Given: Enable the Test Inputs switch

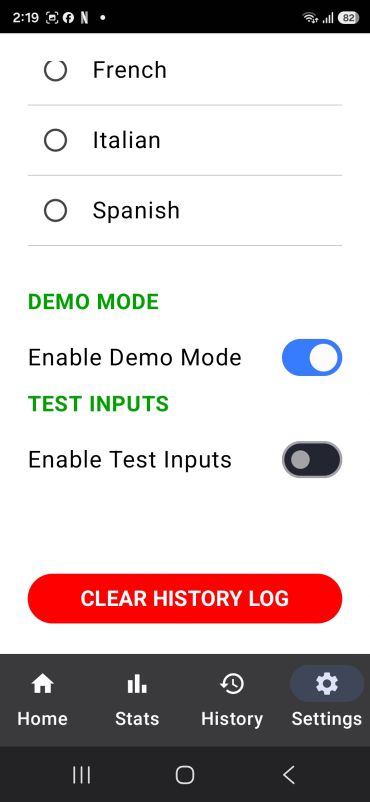Looking at the screenshot, I should (312, 460).
